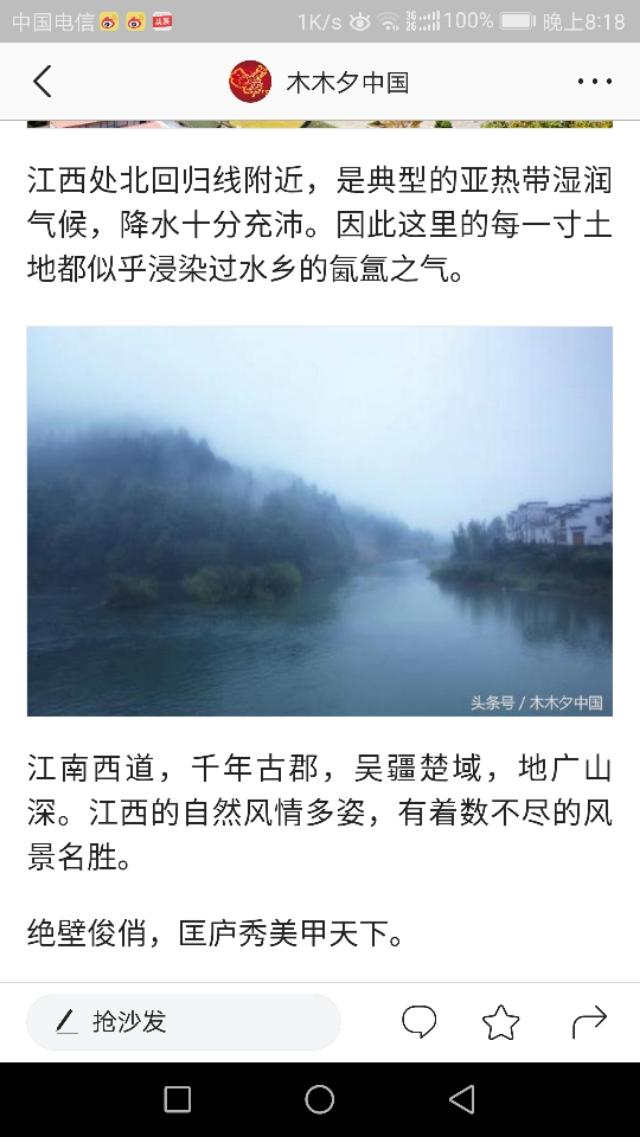Open the comments bubble icon
This screenshot has height=1137, width=640.
tap(419, 1021)
